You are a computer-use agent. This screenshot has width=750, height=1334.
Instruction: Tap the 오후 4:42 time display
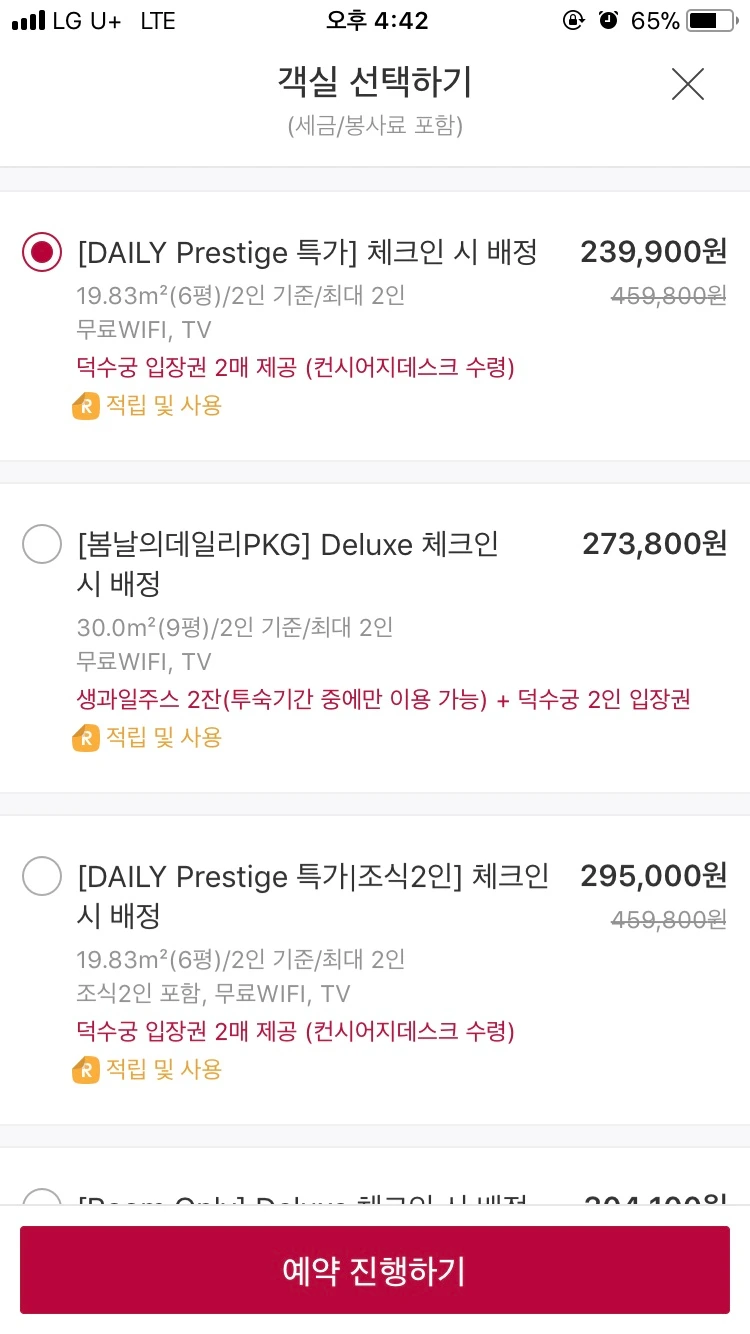click(375, 18)
